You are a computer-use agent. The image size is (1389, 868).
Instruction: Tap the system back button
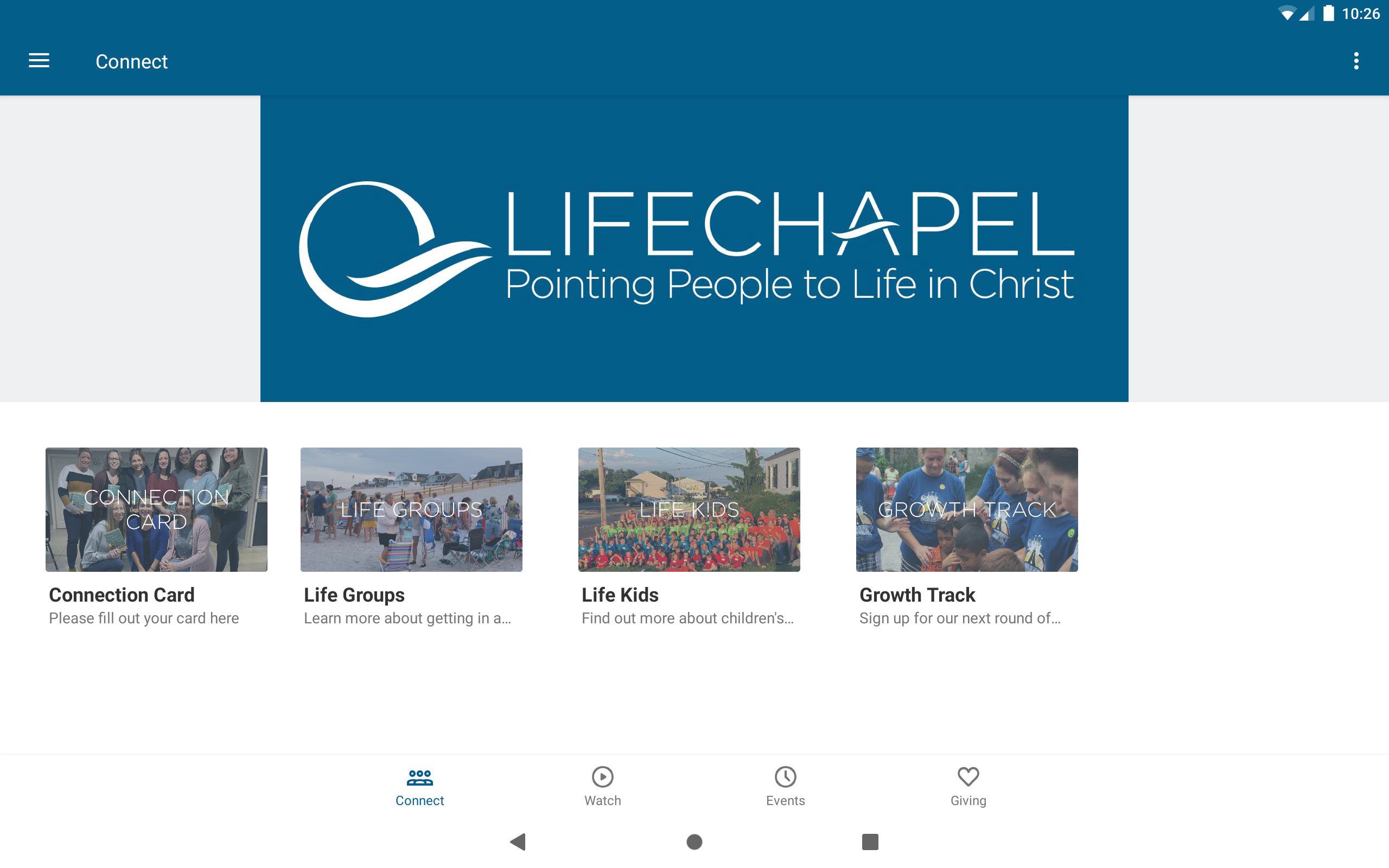518,841
